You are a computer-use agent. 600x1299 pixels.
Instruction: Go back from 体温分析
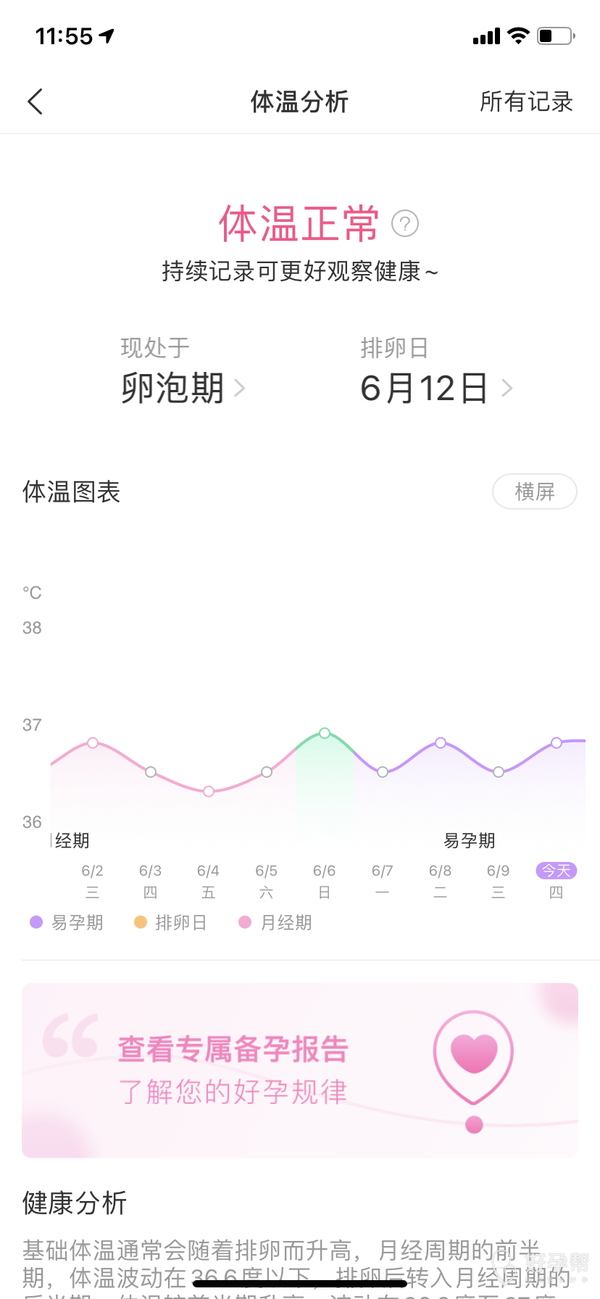tap(36, 101)
